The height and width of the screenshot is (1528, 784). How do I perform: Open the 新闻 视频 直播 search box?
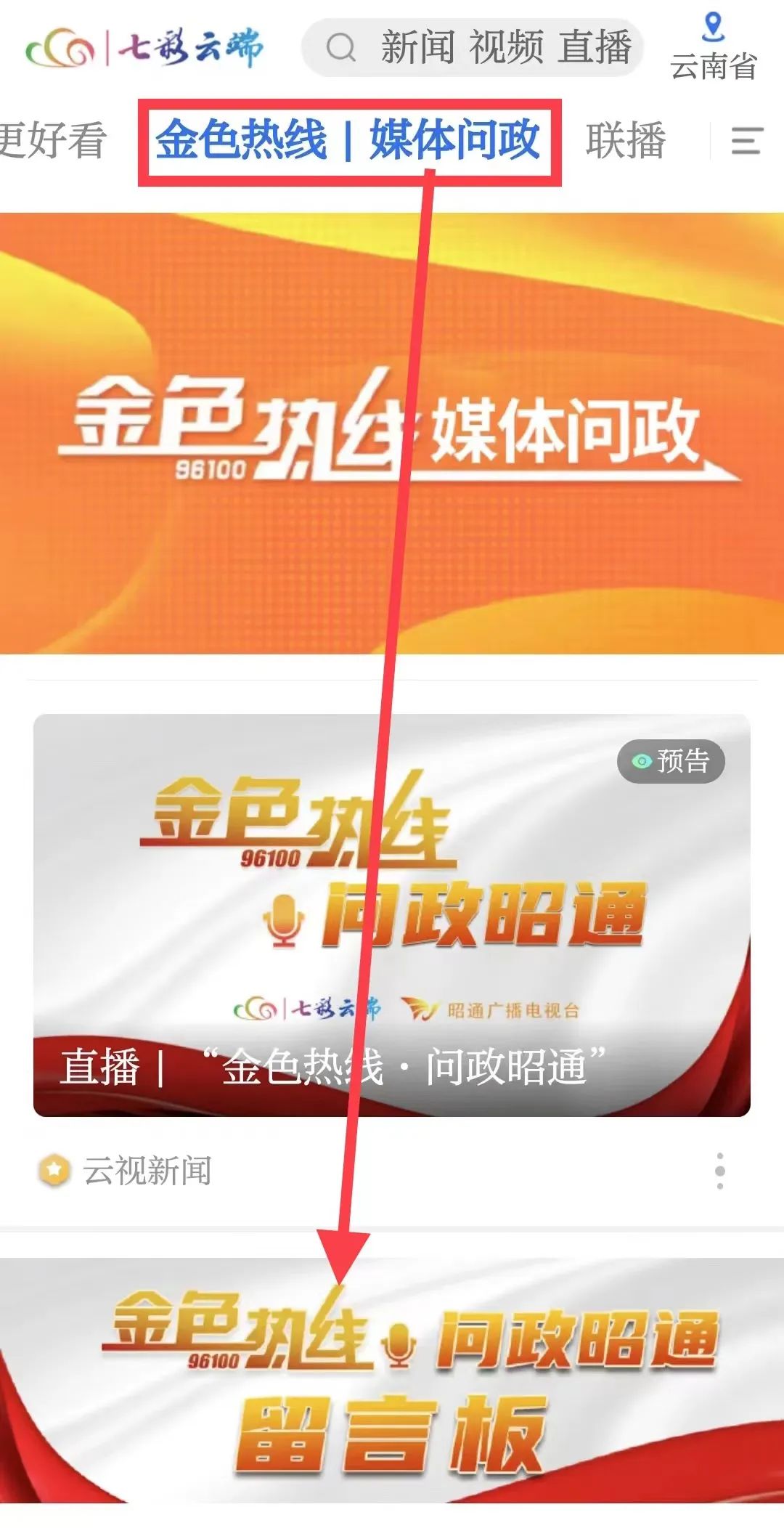[472, 48]
